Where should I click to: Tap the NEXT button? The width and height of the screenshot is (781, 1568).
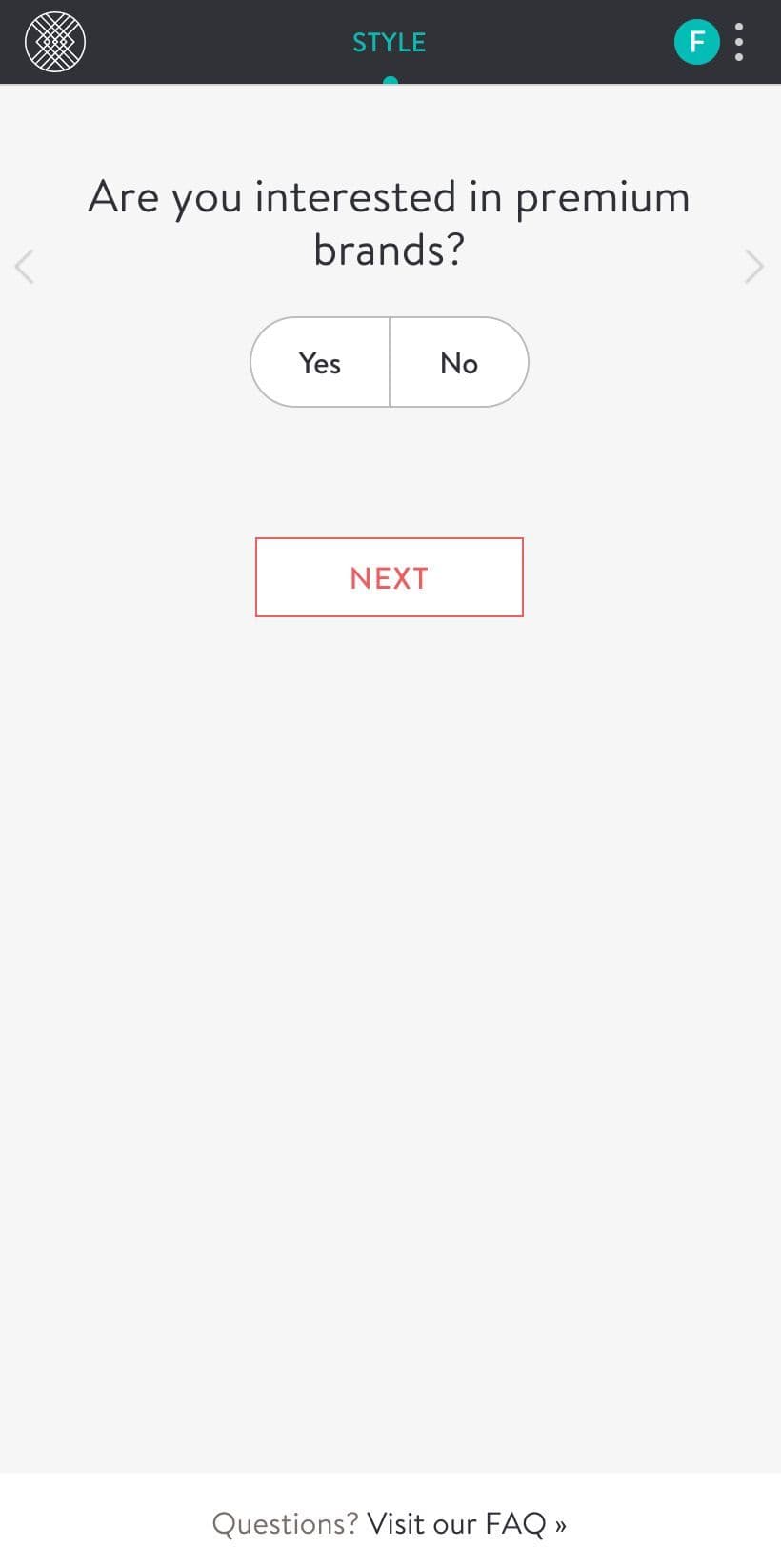(390, 577)
